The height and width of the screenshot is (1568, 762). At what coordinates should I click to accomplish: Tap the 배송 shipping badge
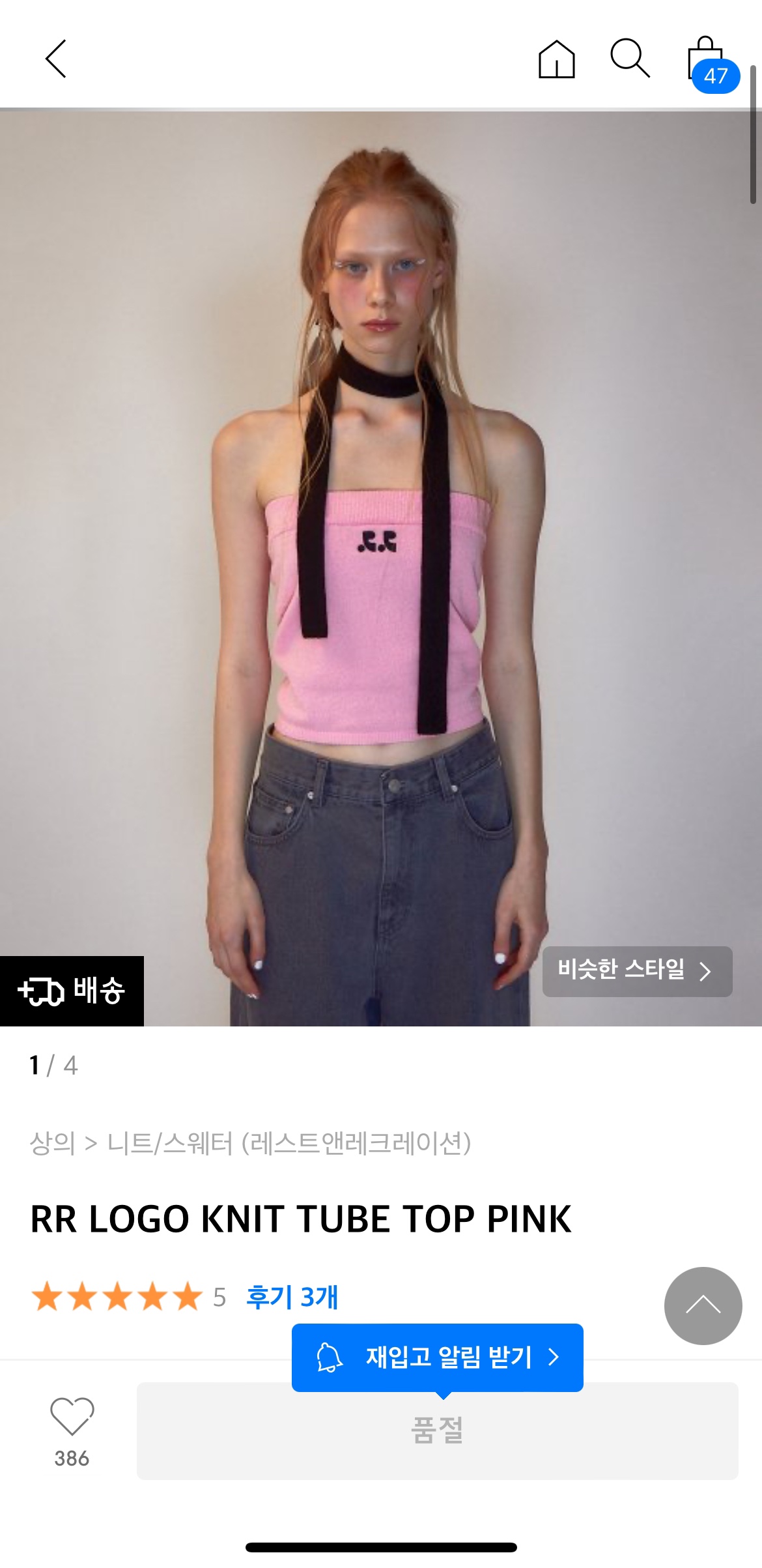click(72, 991)
